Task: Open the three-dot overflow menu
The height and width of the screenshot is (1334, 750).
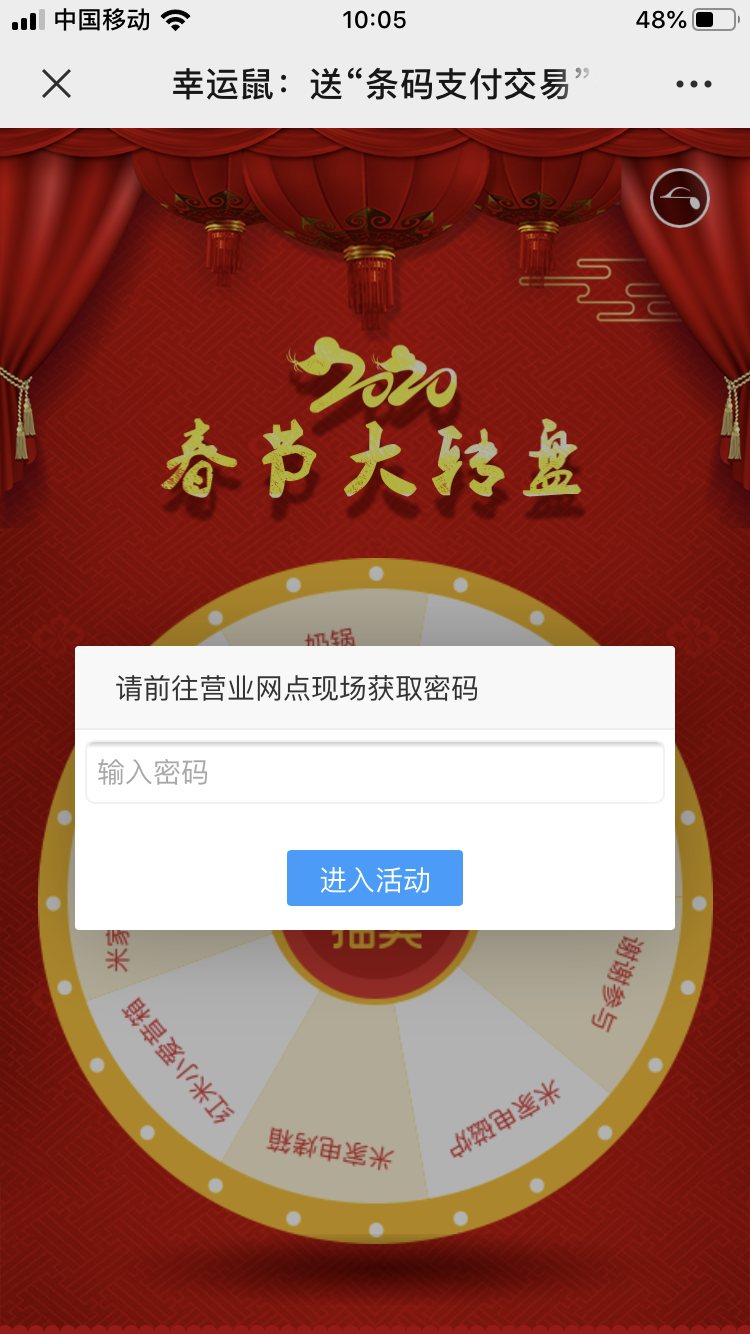Action: coord(693,84)
